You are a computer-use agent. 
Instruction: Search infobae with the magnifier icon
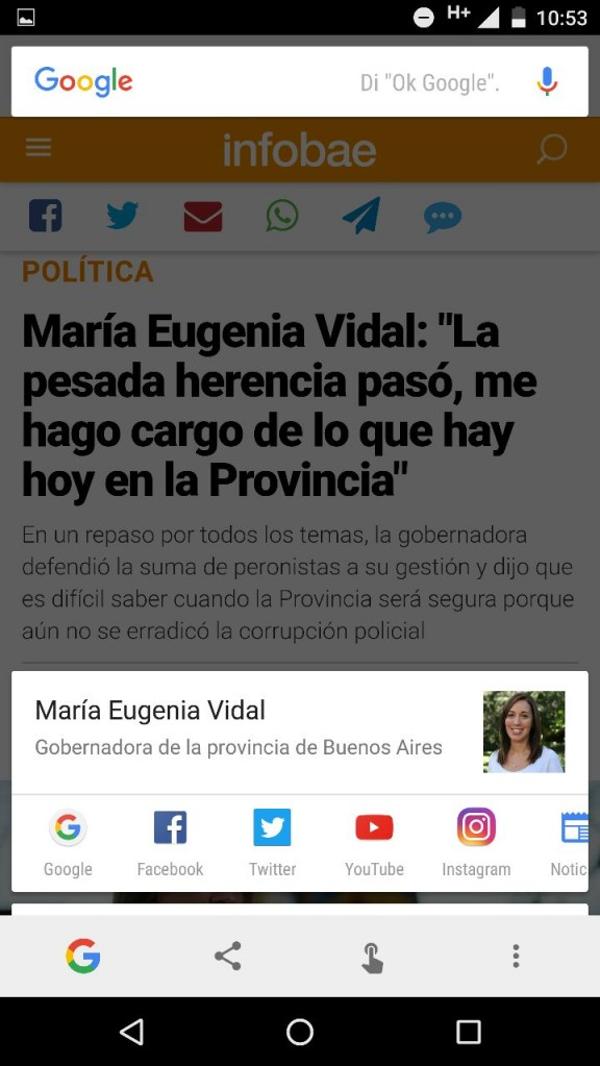(x=551, y=149)
